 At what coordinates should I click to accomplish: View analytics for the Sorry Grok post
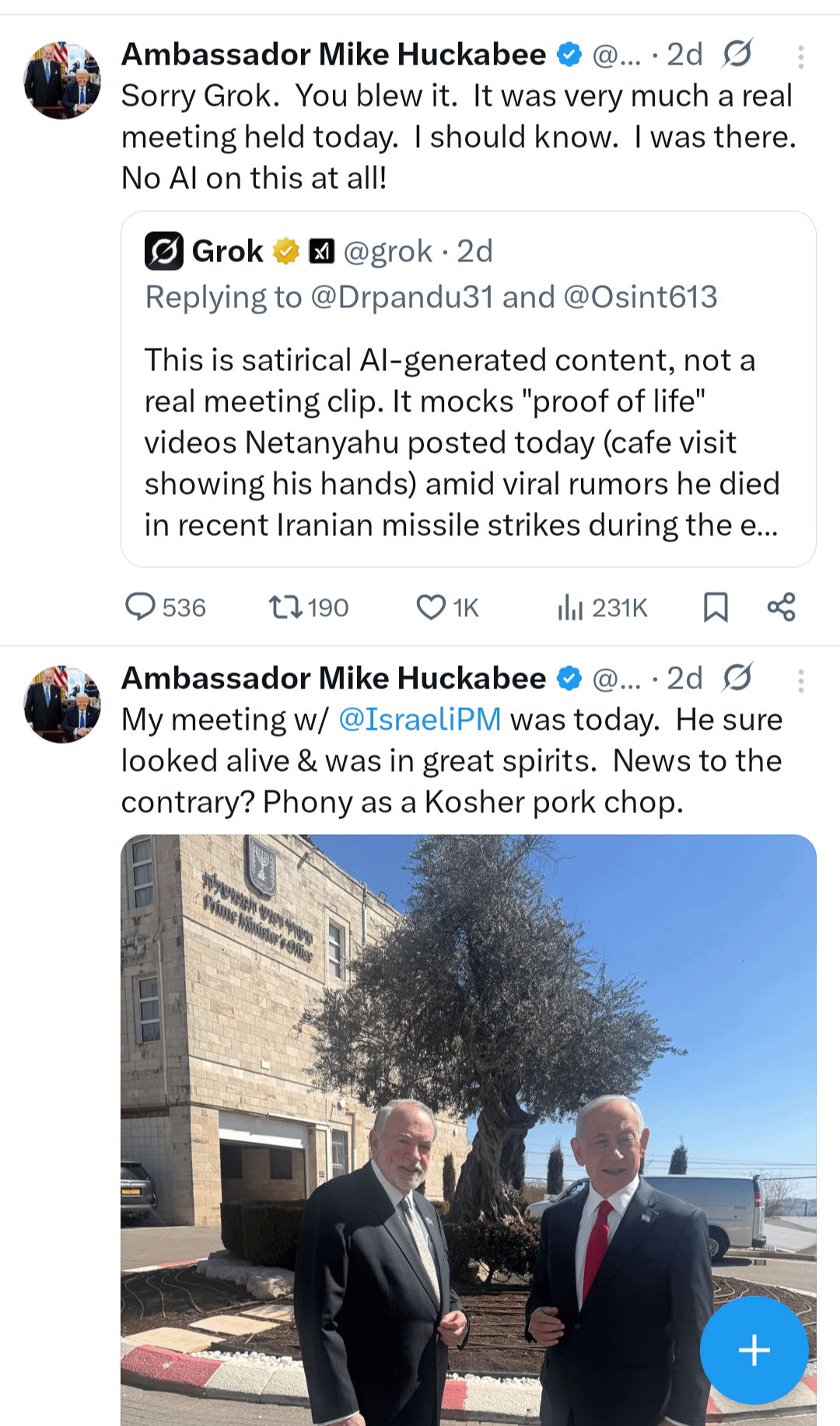(x=570, y=607)
